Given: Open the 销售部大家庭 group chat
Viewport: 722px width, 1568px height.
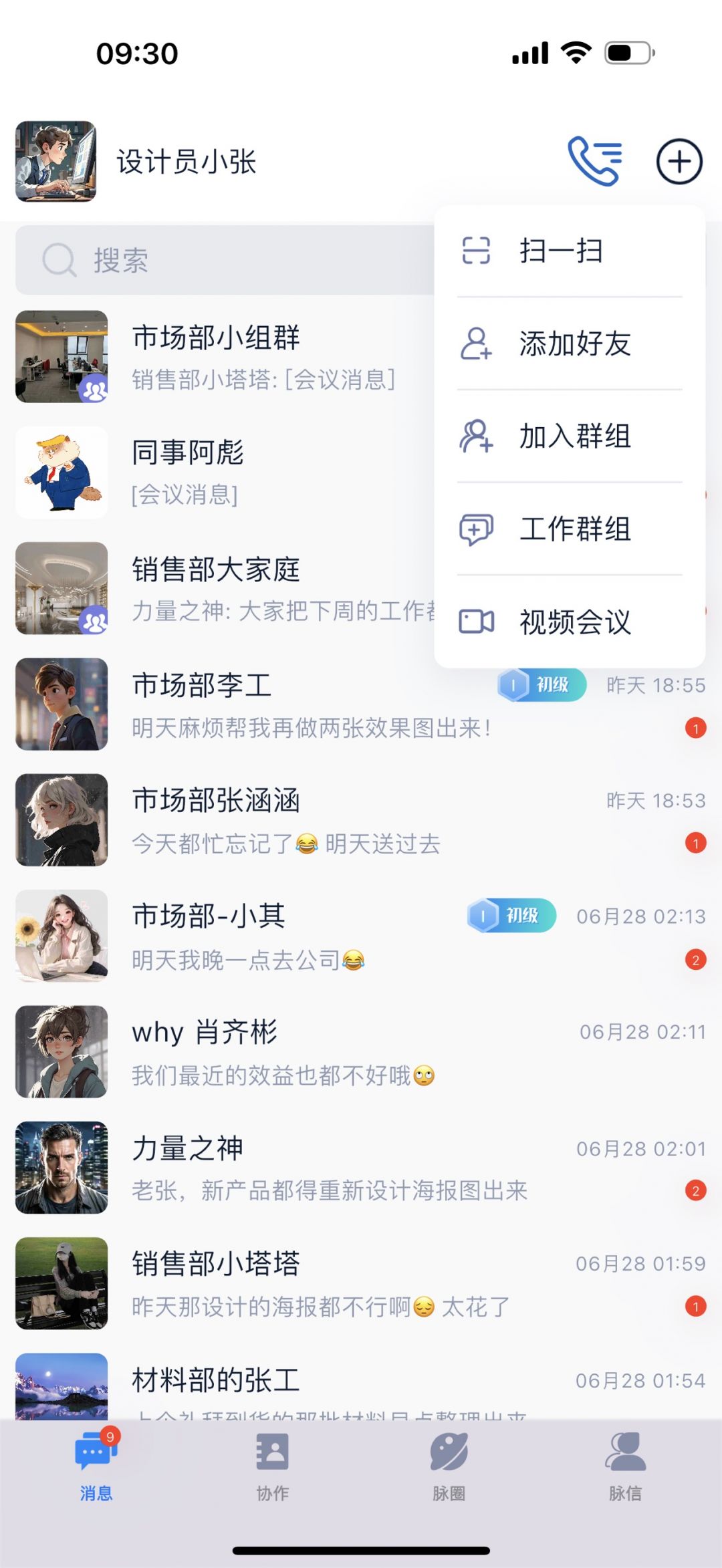Looking at the screenshot, I should point(225,588).
